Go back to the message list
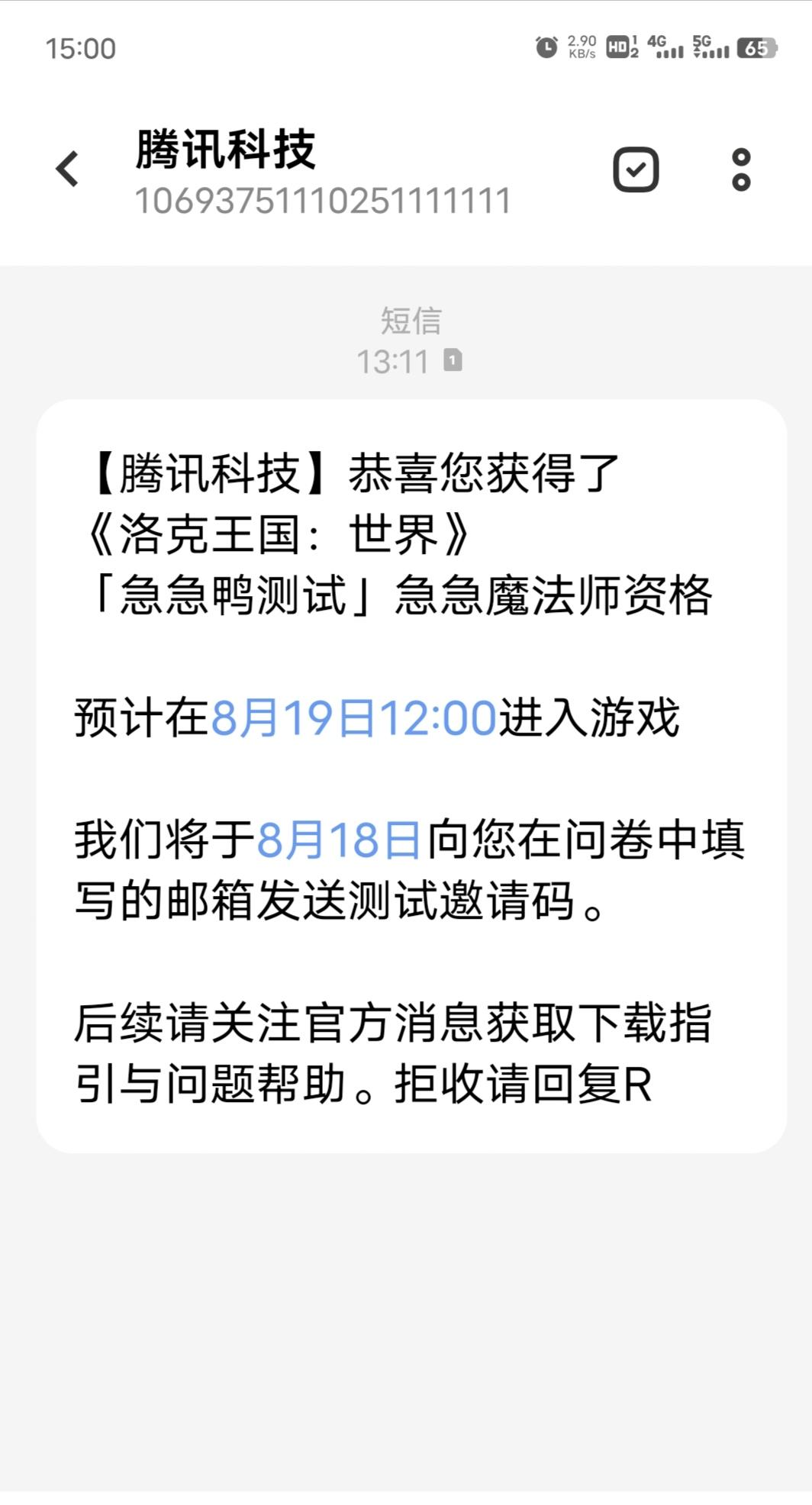The height and width of the screenshot is (1505, 812). (x=67, y=169)
